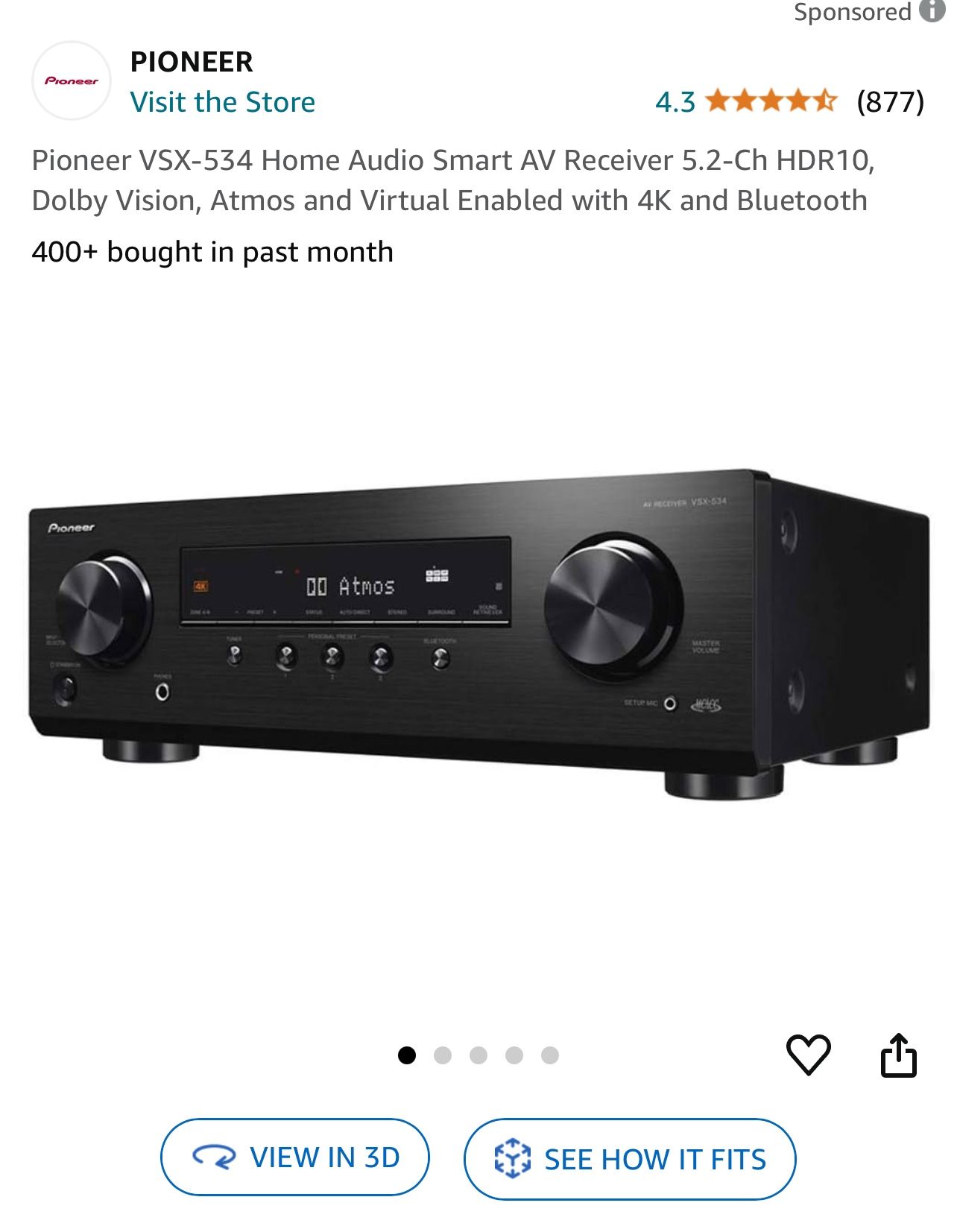Open the Pioneer VSX-534 receiver image
The height and width of the screenshot is (1232, 957).
point(477,634)
